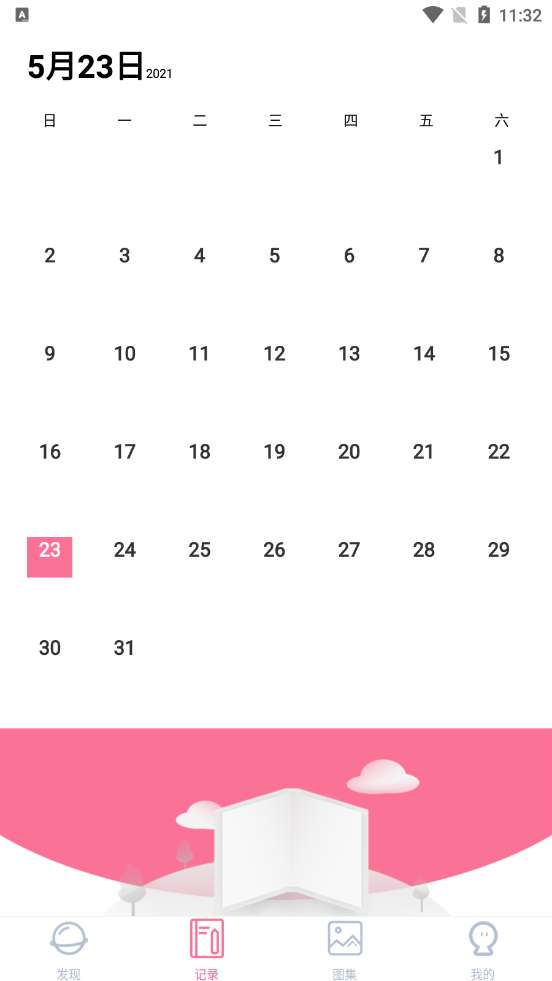
Task: Choose date 6 on the calendar
Action: point(349,256)
